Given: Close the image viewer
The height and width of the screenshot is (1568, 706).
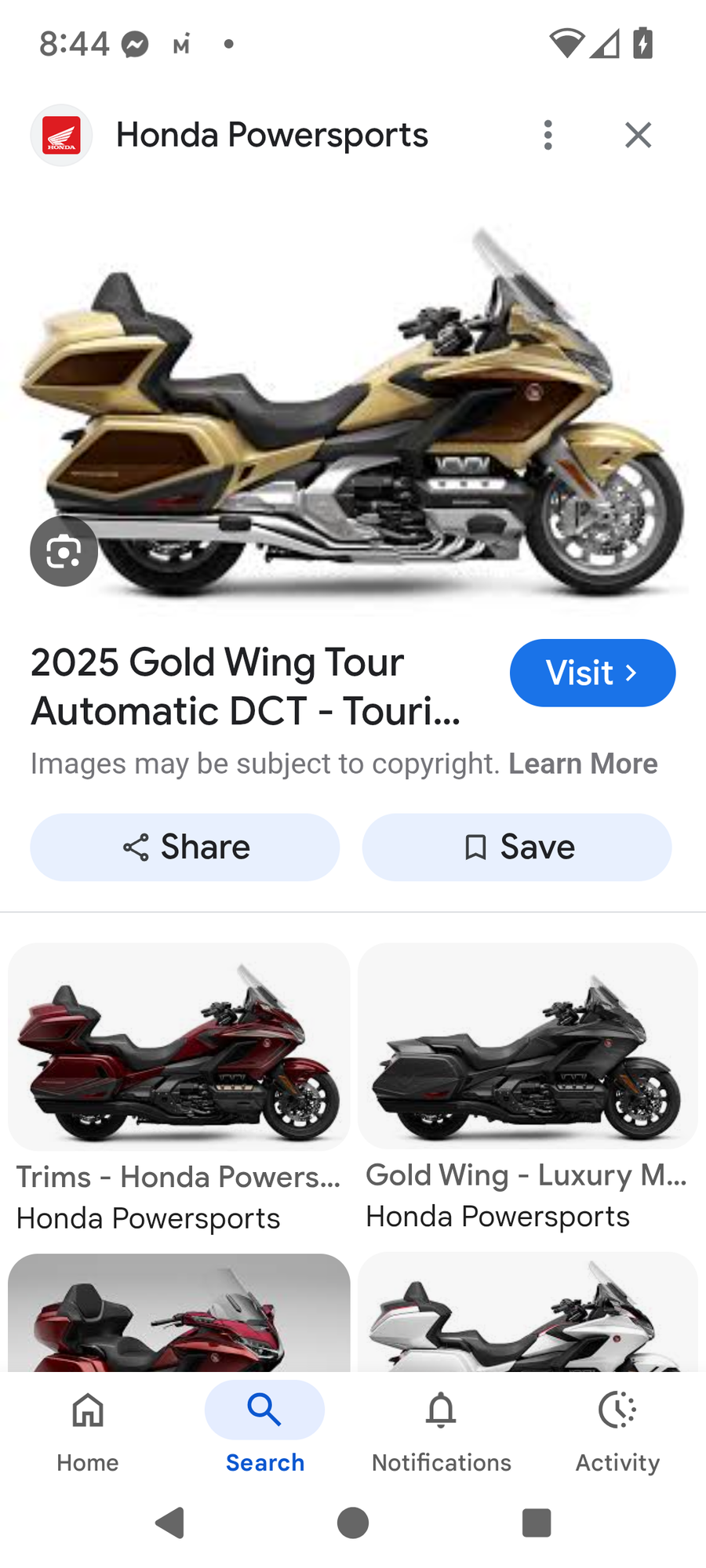Looking at the screenshot, I should point(638,135).
